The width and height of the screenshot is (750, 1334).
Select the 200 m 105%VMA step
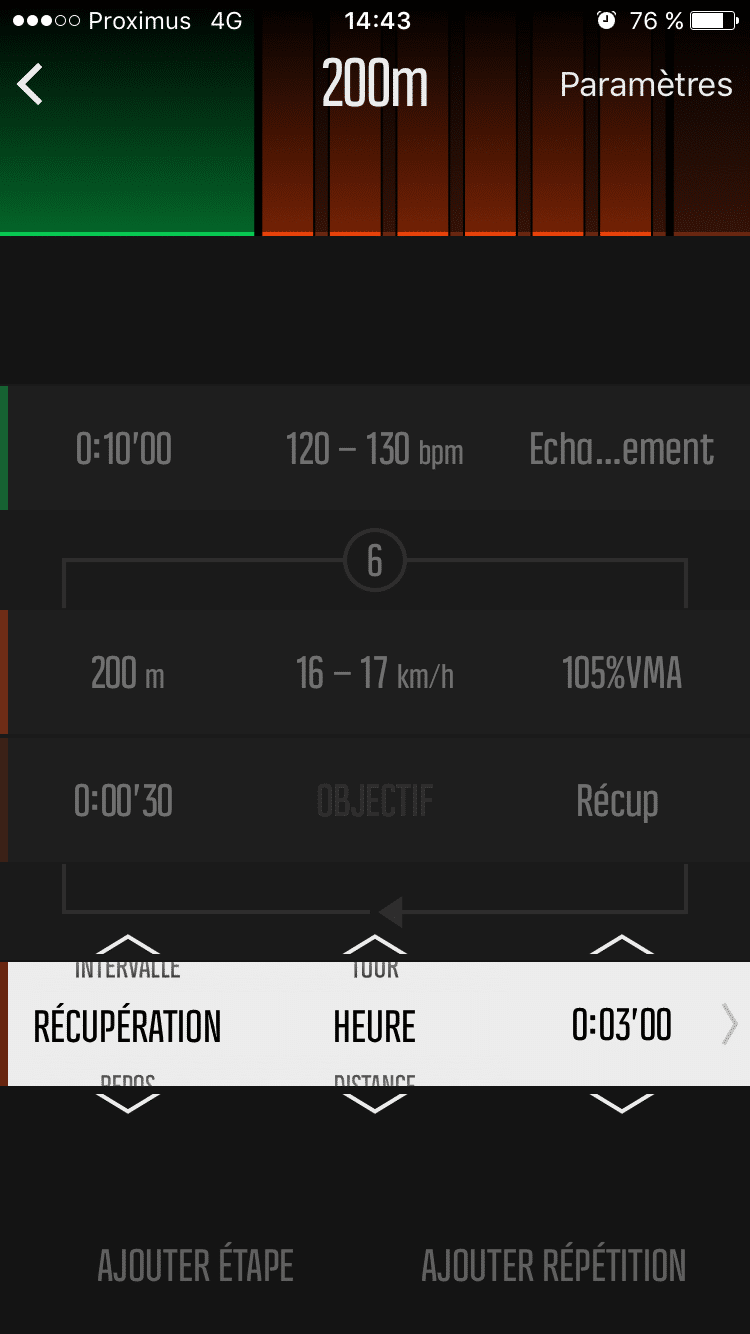(x=375, y=673)
